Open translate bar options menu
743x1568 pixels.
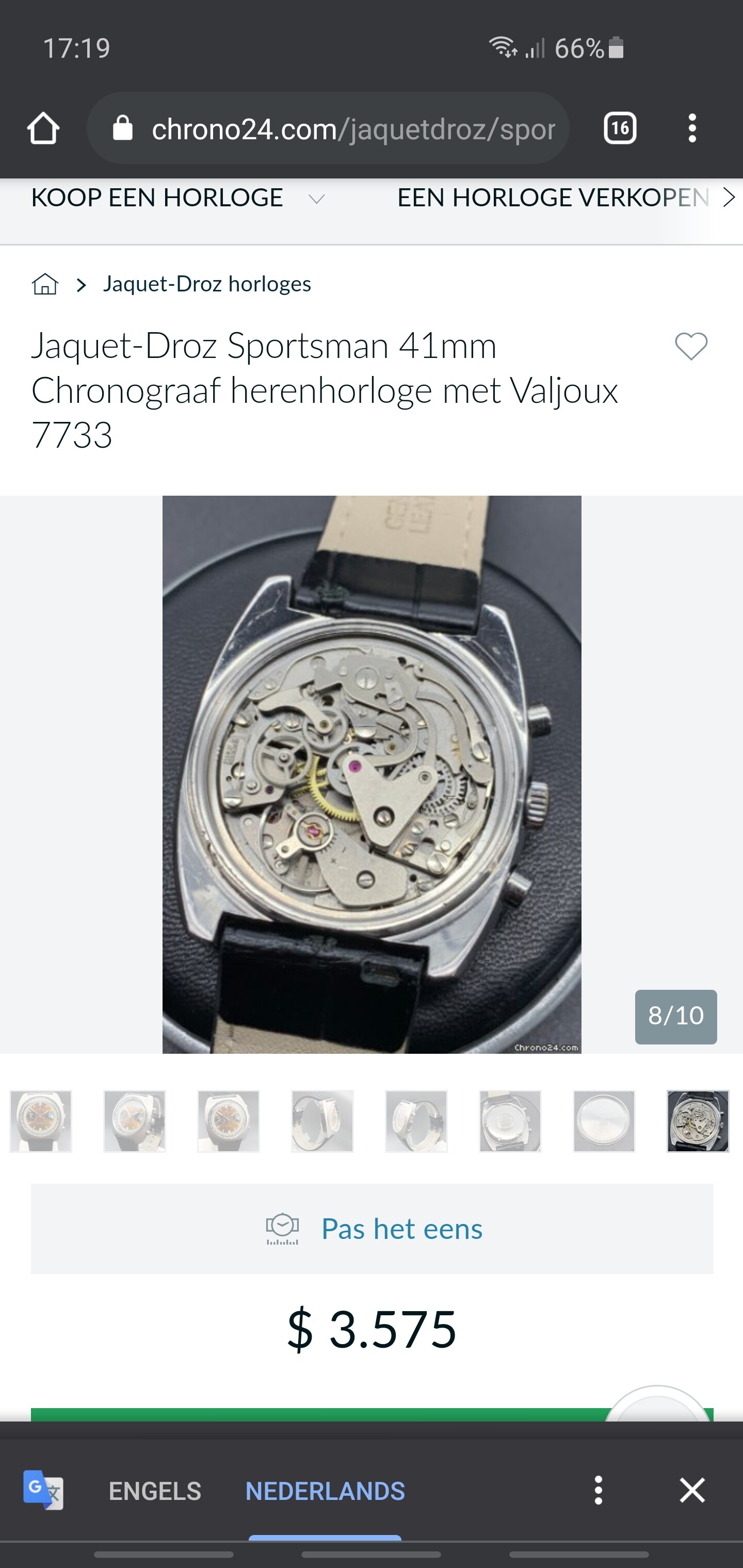point(599,1490)
